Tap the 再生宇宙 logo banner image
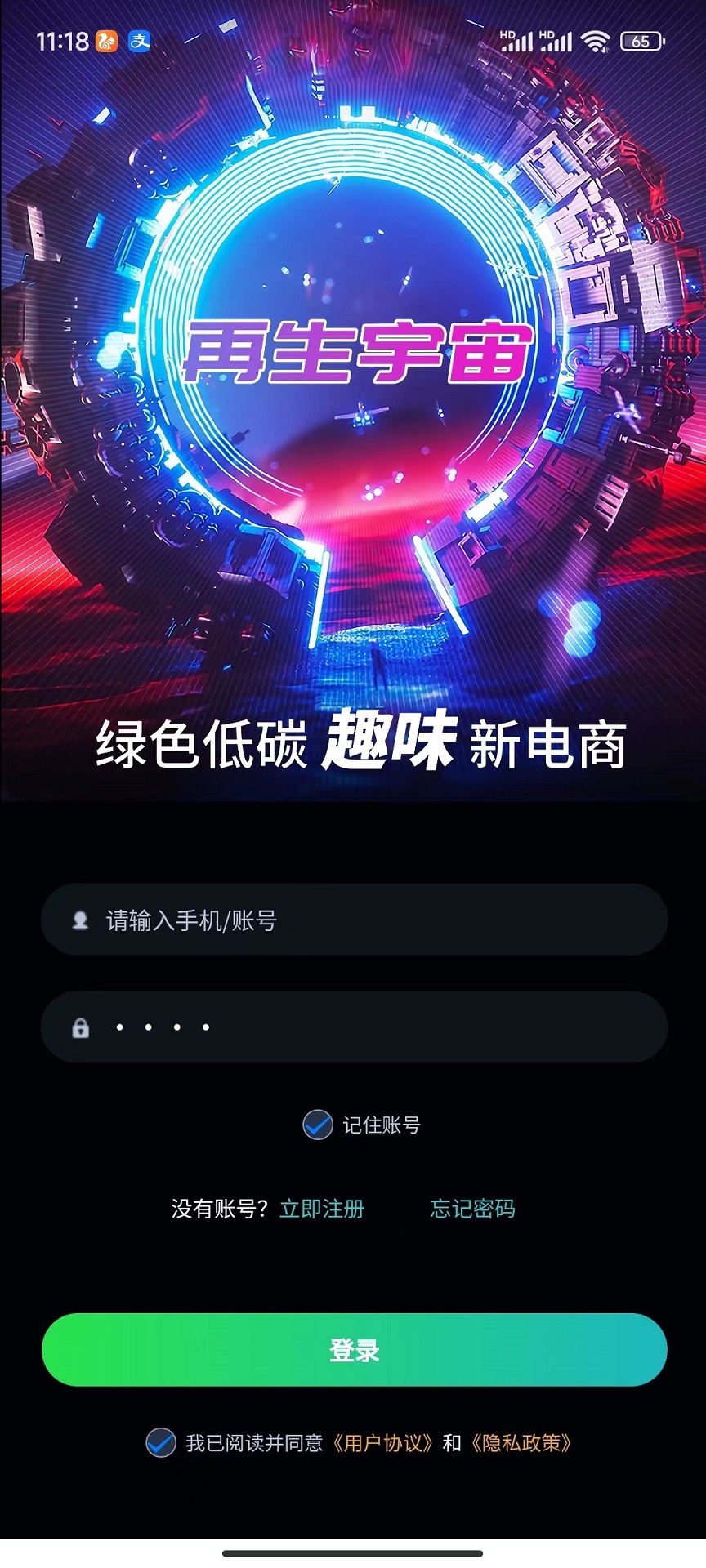 [353, 351]
